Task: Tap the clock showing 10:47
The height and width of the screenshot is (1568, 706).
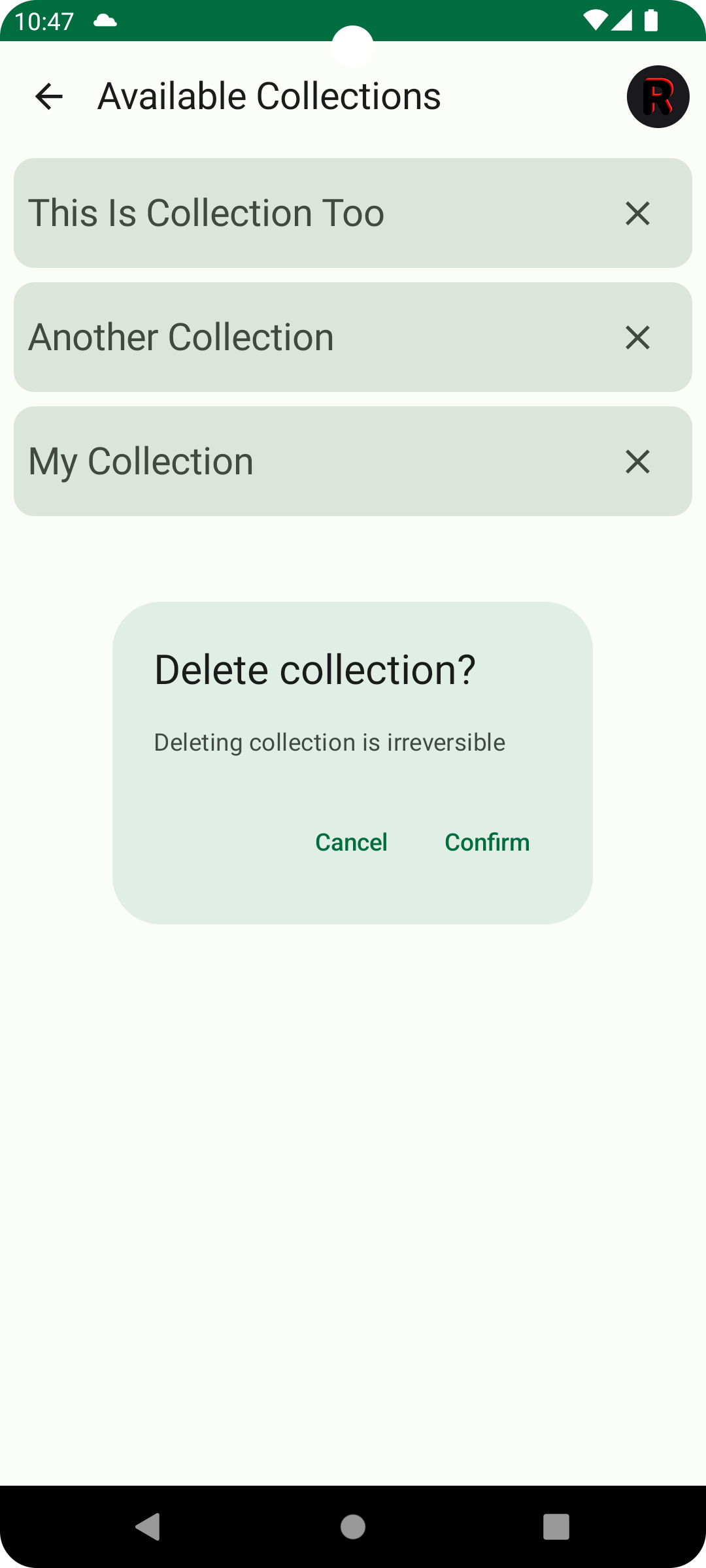Action: click(43, 21)
